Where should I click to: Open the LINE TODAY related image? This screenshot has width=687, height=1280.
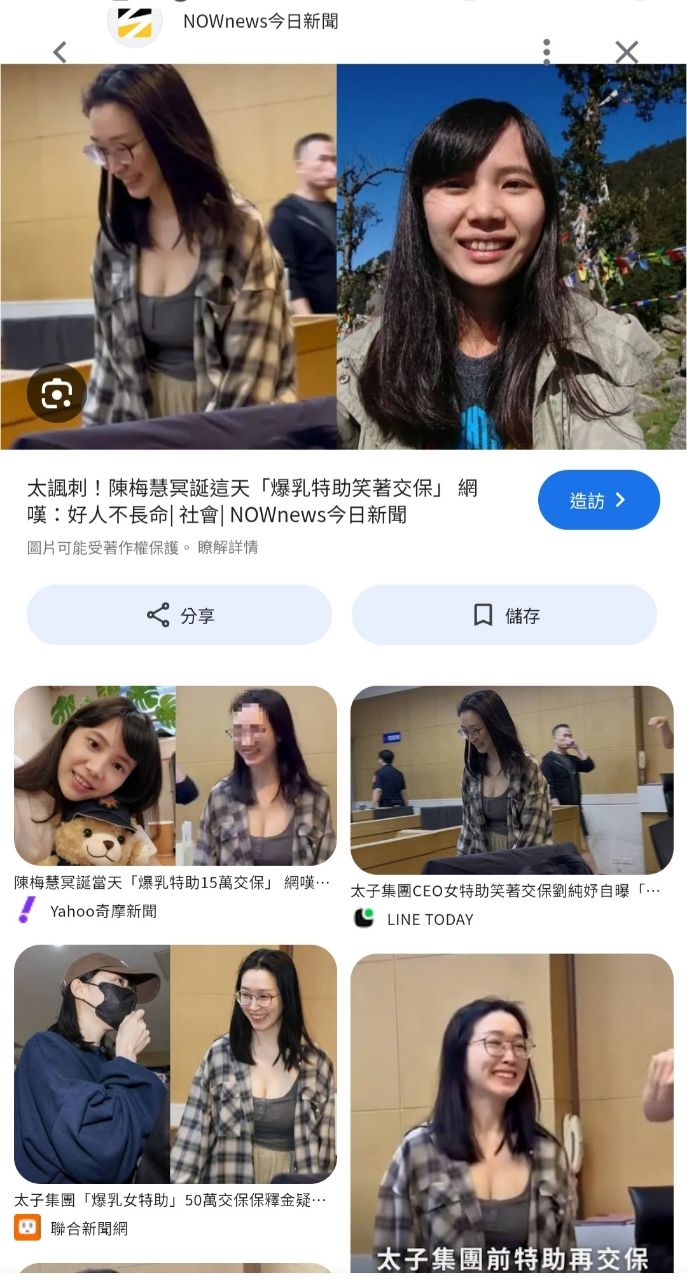511,780
